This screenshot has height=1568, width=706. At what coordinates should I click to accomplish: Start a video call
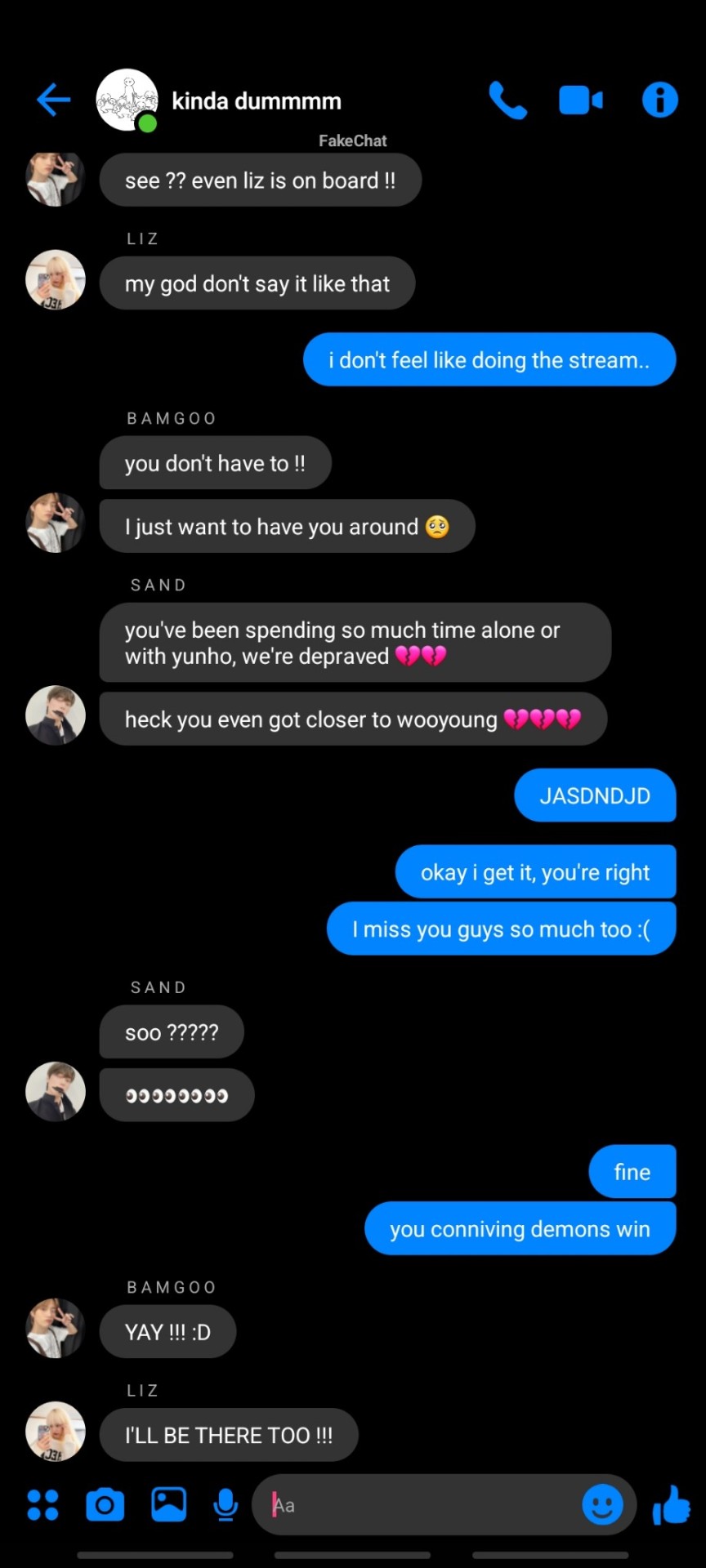pyautogui.click(x=581, y=100)
